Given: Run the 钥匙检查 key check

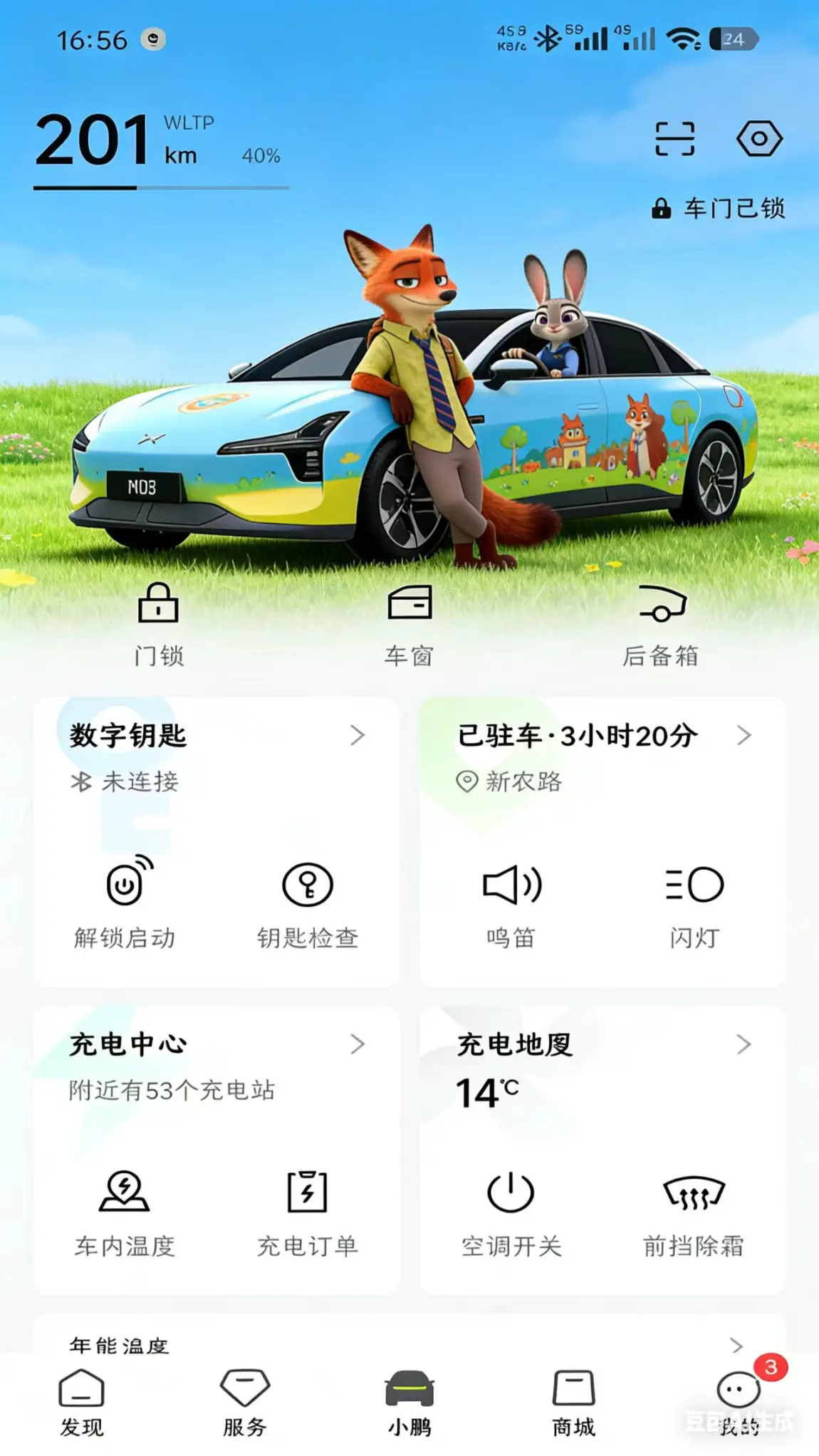Looking at the screenshot, I should pos(308,905).
